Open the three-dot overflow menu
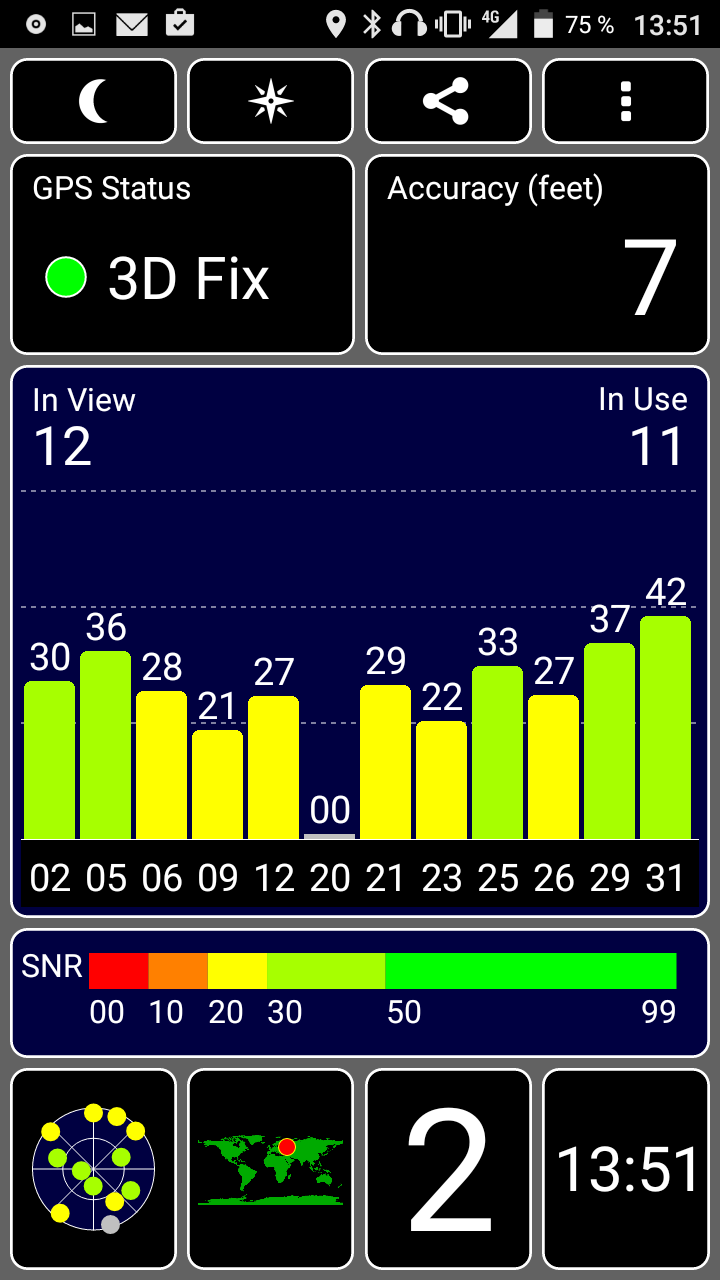The image size is (720, 1280). (x=626, y=101)
